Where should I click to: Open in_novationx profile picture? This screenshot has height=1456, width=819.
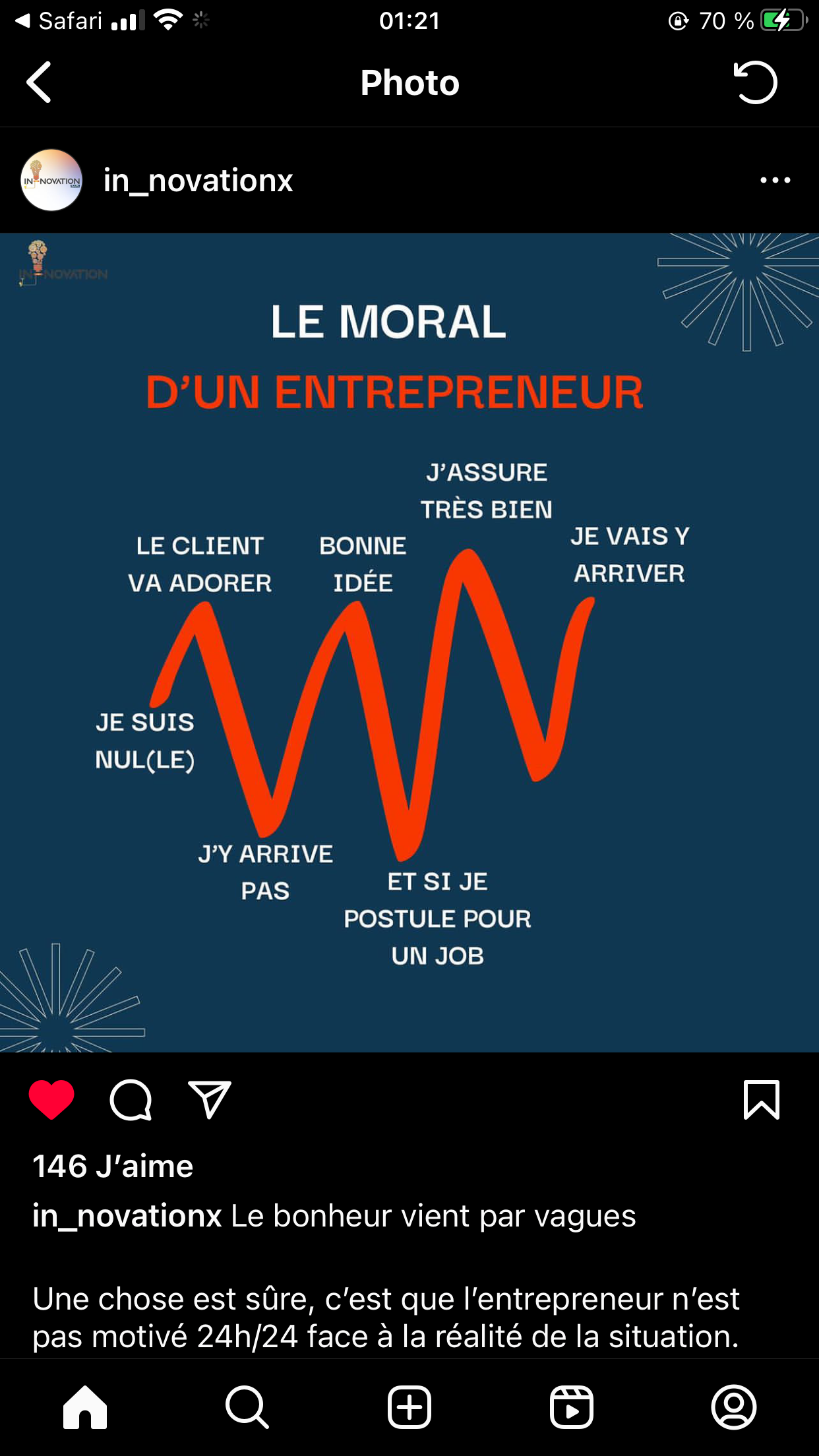(51, 180)
